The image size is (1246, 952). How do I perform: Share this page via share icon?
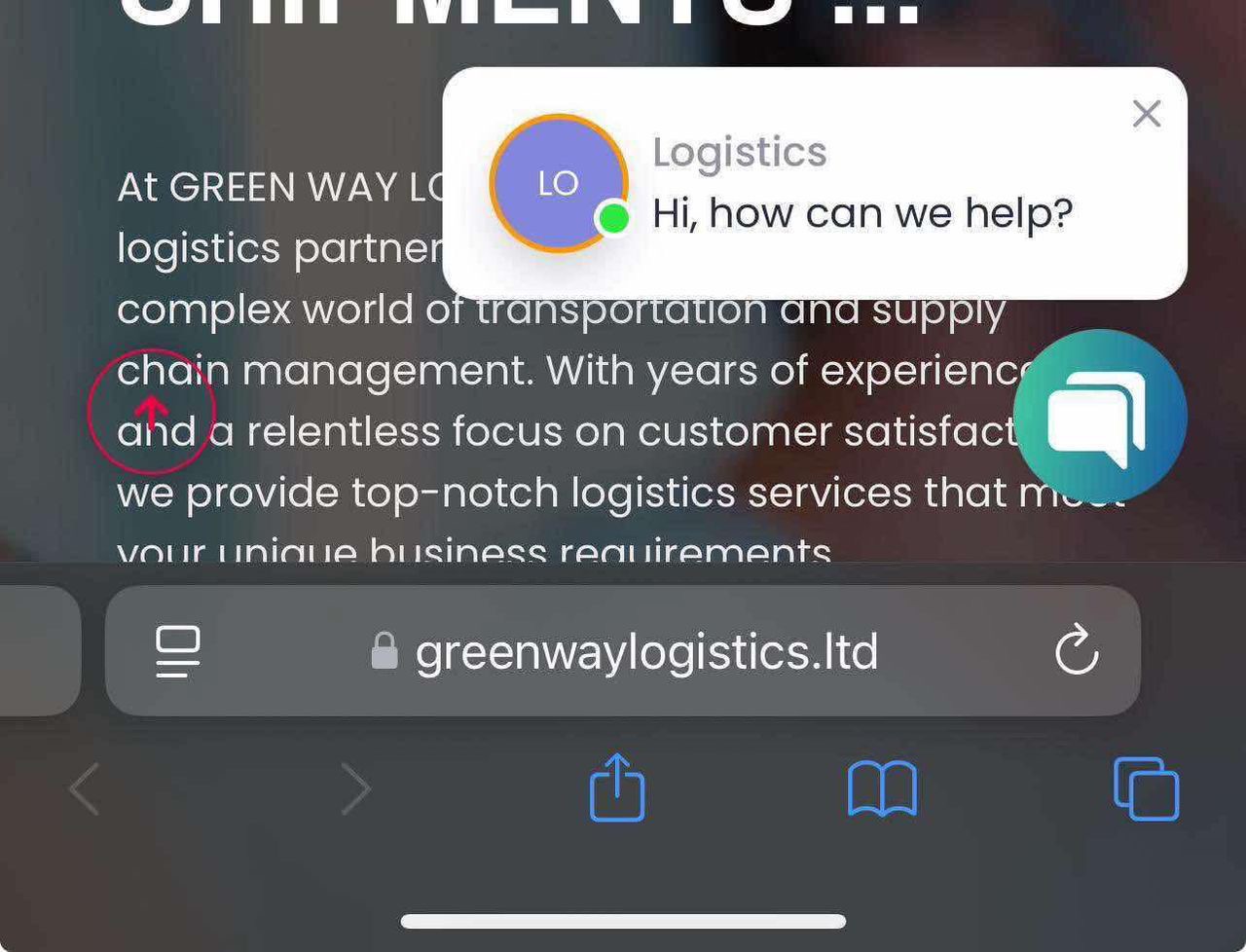pyautogui.click(x=617, y=787)
